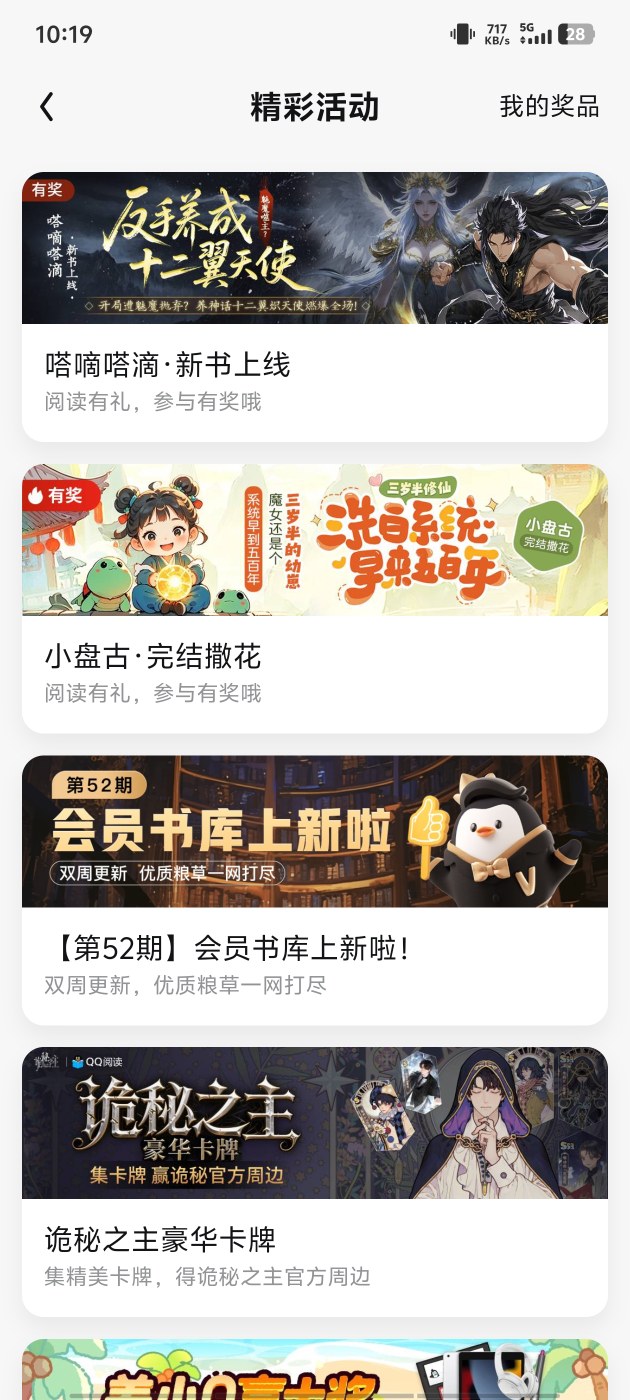
Task: Open the 嗒嘀嗒滴·新书上线 activity card
Action: click(315, 307)
